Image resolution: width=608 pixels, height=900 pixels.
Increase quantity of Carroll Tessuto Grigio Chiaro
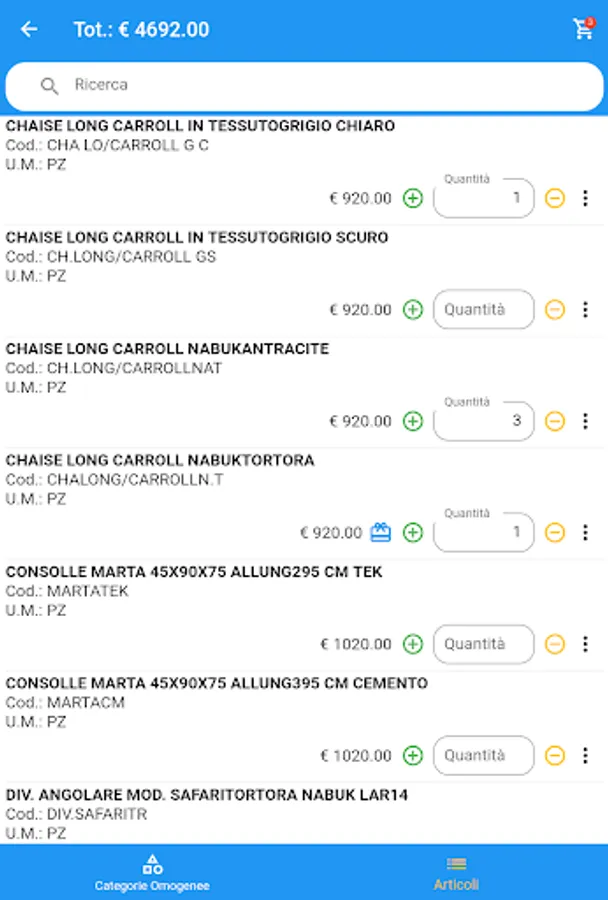pos(413,198)
